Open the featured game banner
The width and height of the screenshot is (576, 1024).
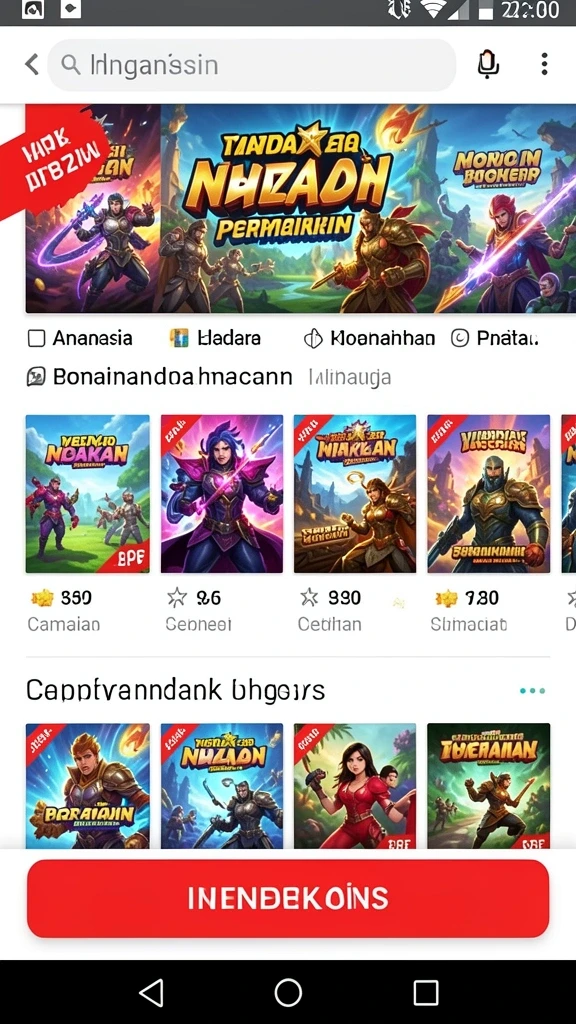[300, 208]
